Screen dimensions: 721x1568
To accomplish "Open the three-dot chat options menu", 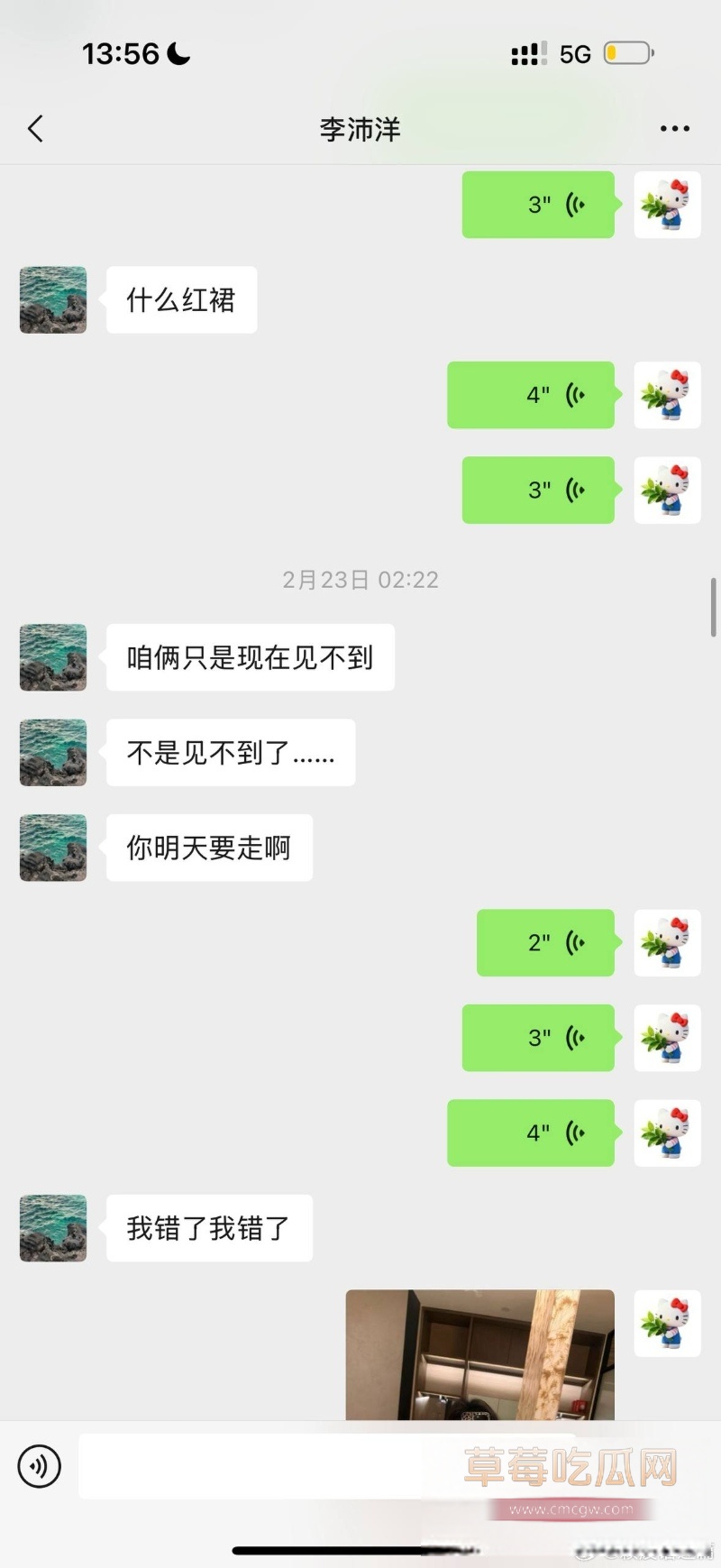I will [674, 128].
